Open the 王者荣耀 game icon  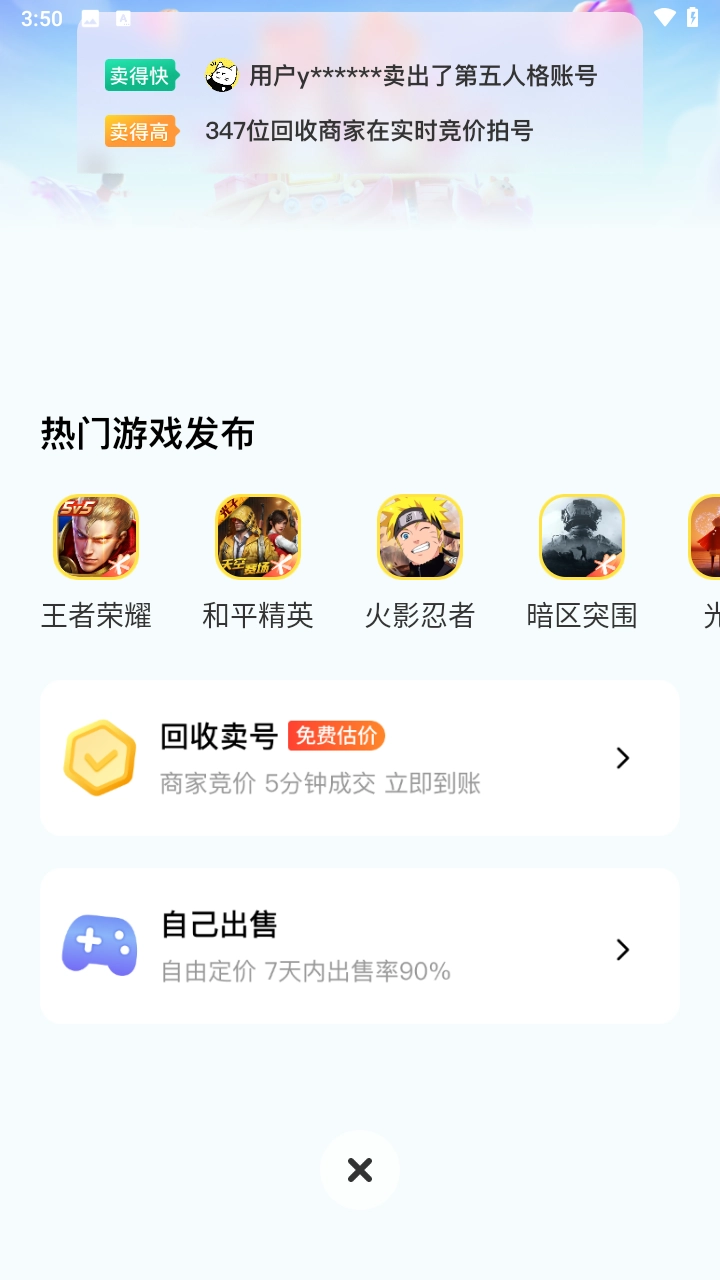click(x=96, y=536)
